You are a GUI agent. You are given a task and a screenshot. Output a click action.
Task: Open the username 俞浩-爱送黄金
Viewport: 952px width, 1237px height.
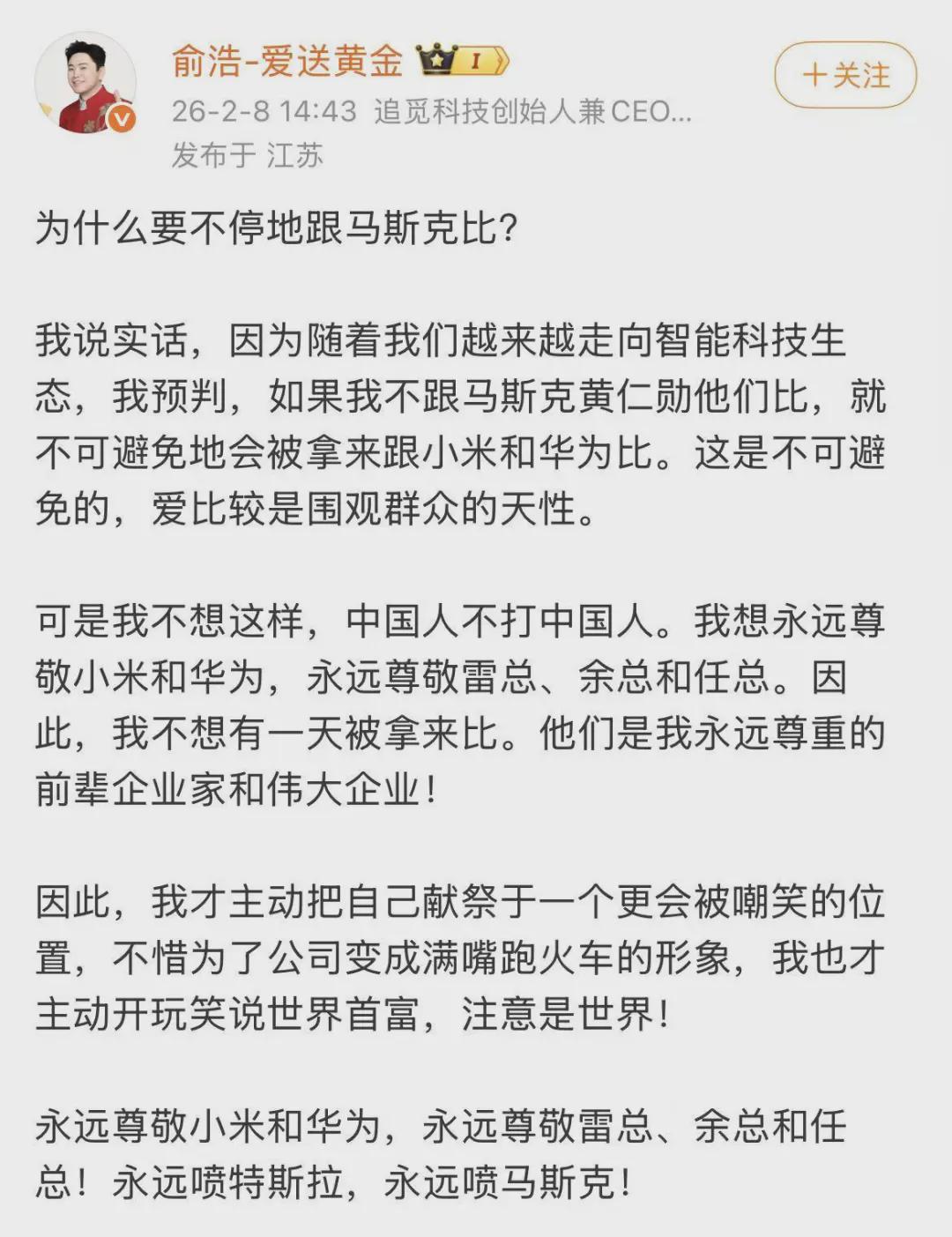(287, 60)
